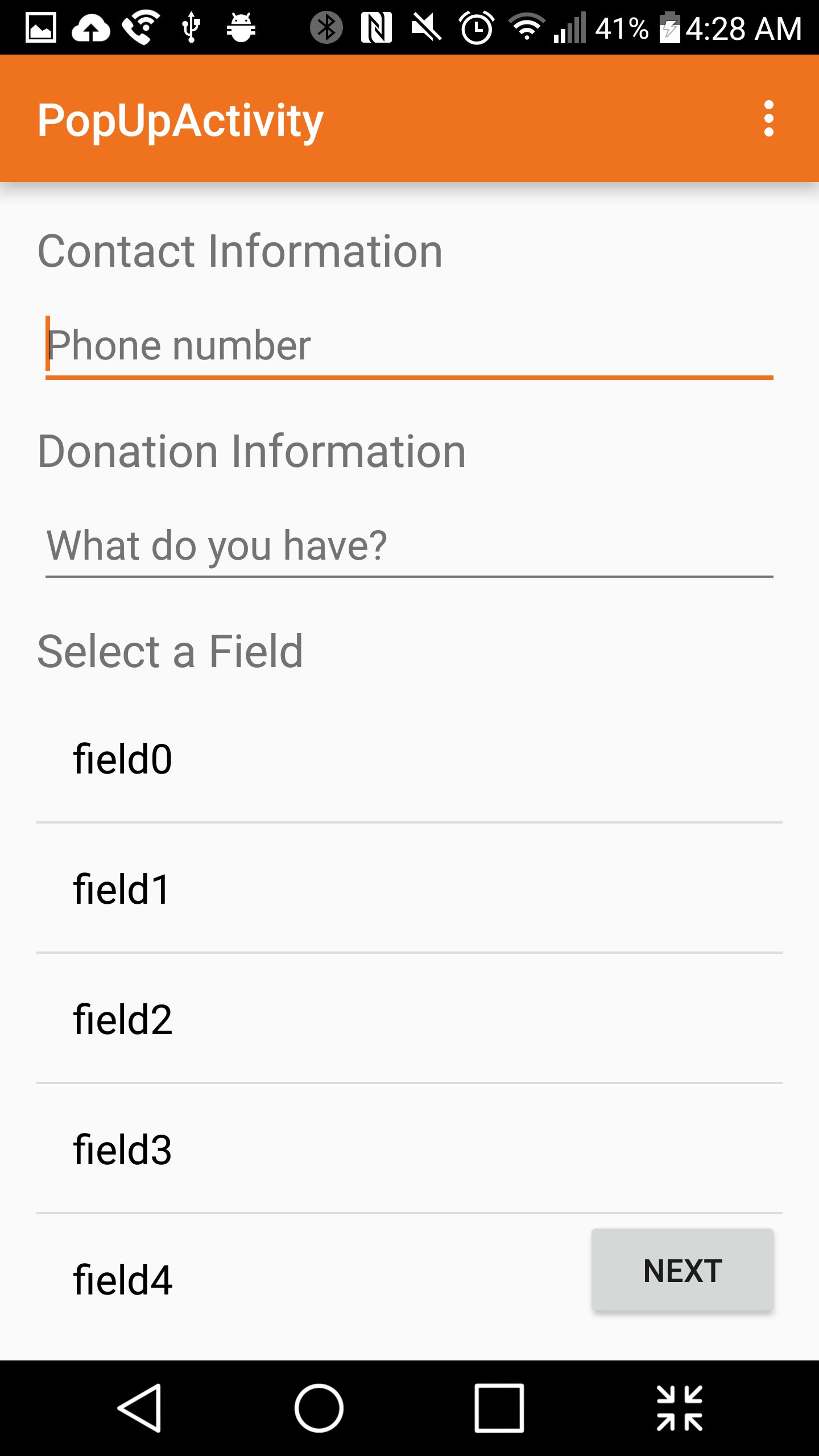Choose field1 in the list

(408, 889)
